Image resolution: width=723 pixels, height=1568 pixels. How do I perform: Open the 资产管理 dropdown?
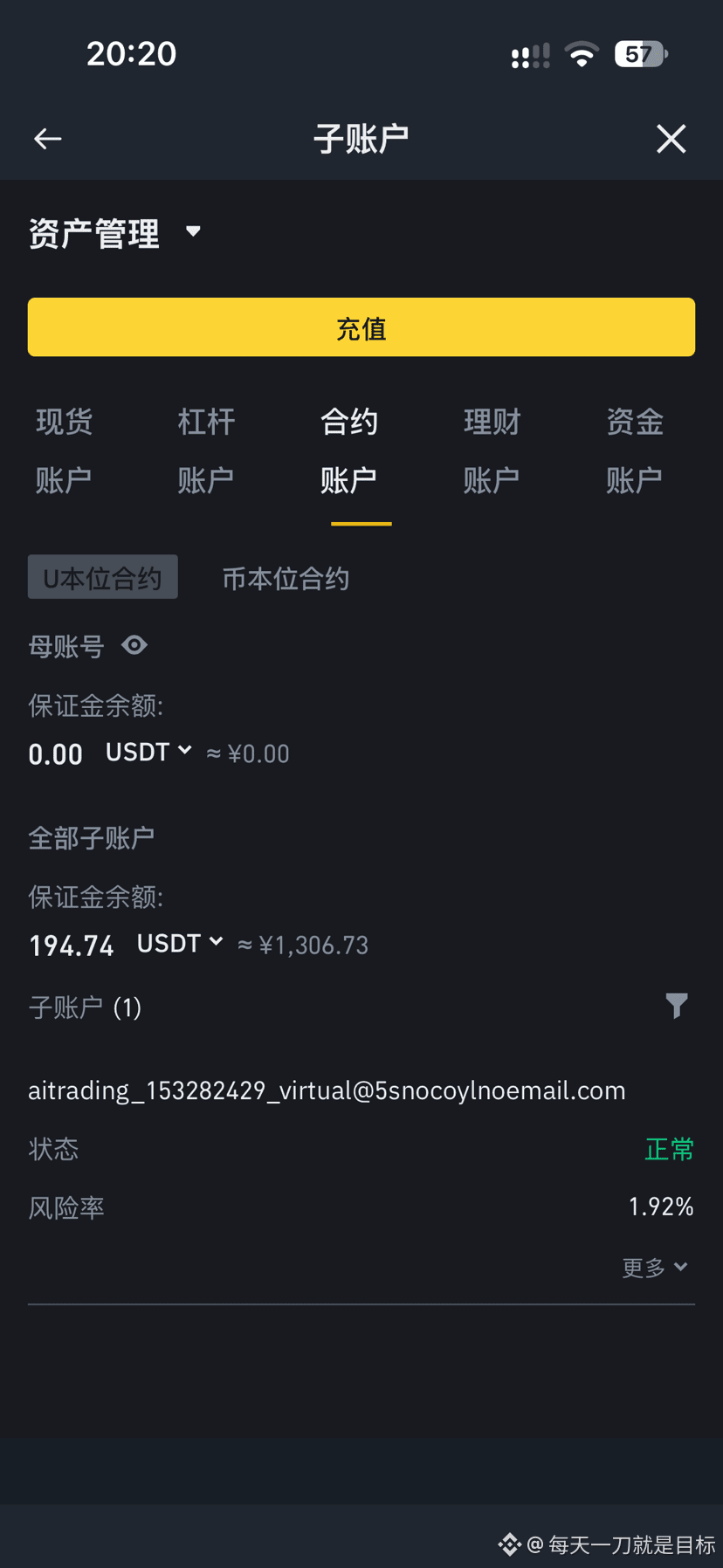point(115,233)
